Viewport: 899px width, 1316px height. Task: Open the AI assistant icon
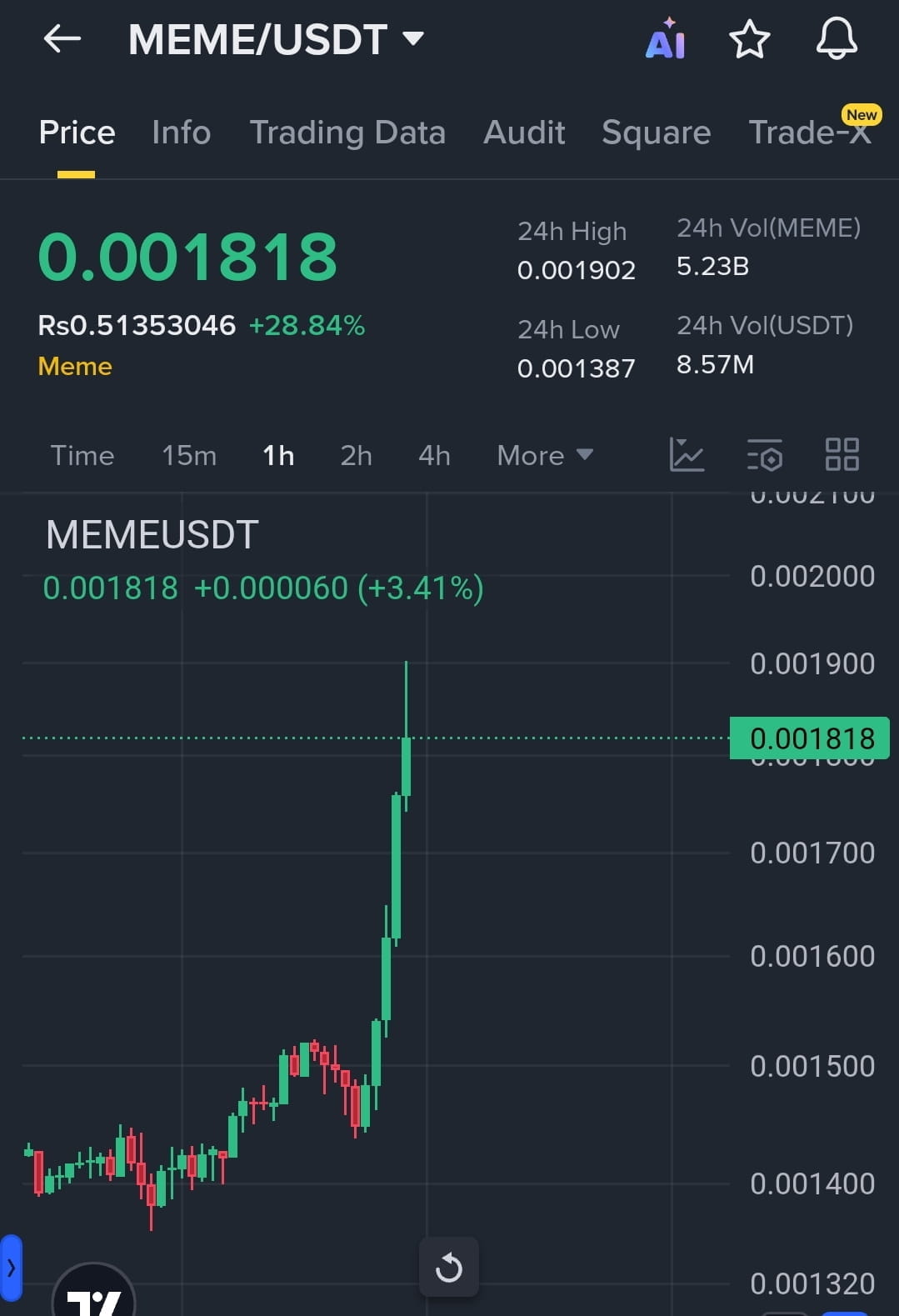(x=666, y=39)
